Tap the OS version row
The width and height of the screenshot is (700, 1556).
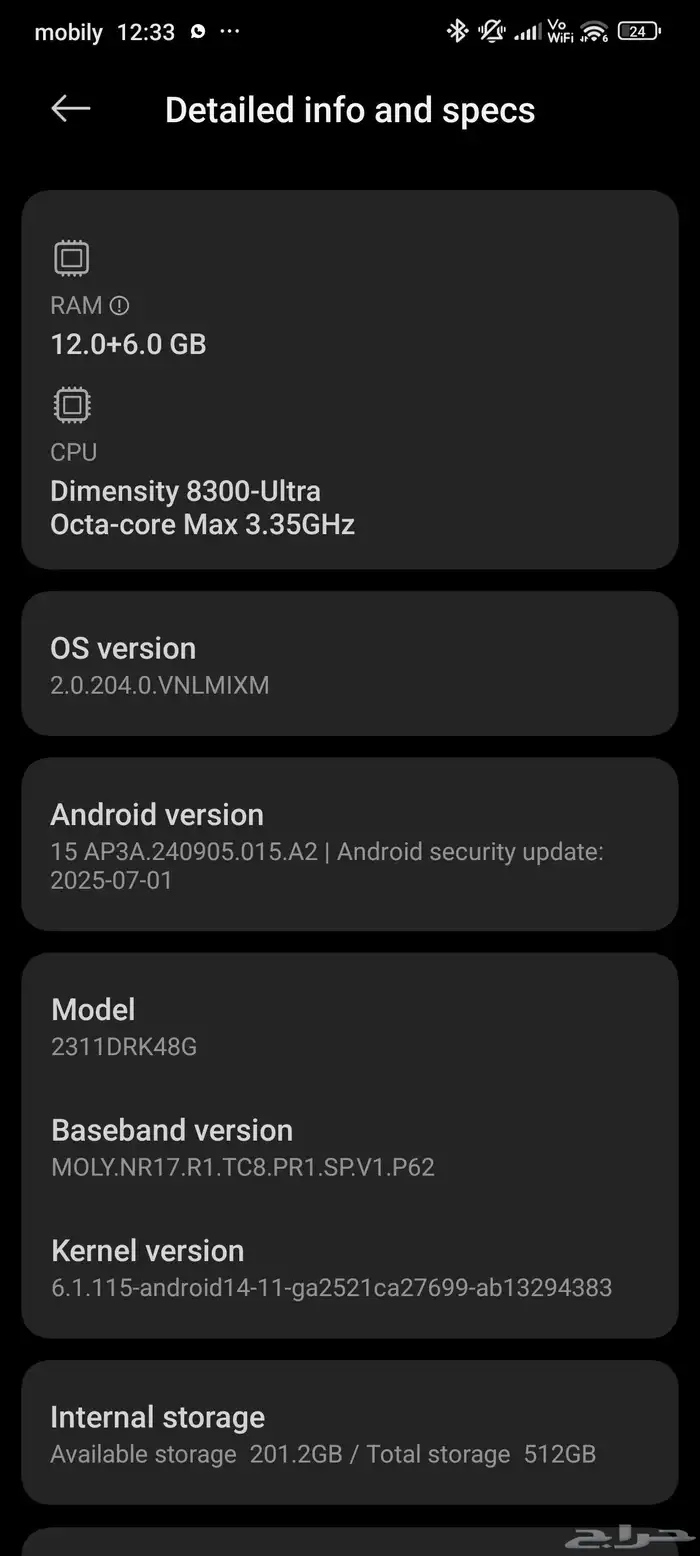(x=350, y=664)
